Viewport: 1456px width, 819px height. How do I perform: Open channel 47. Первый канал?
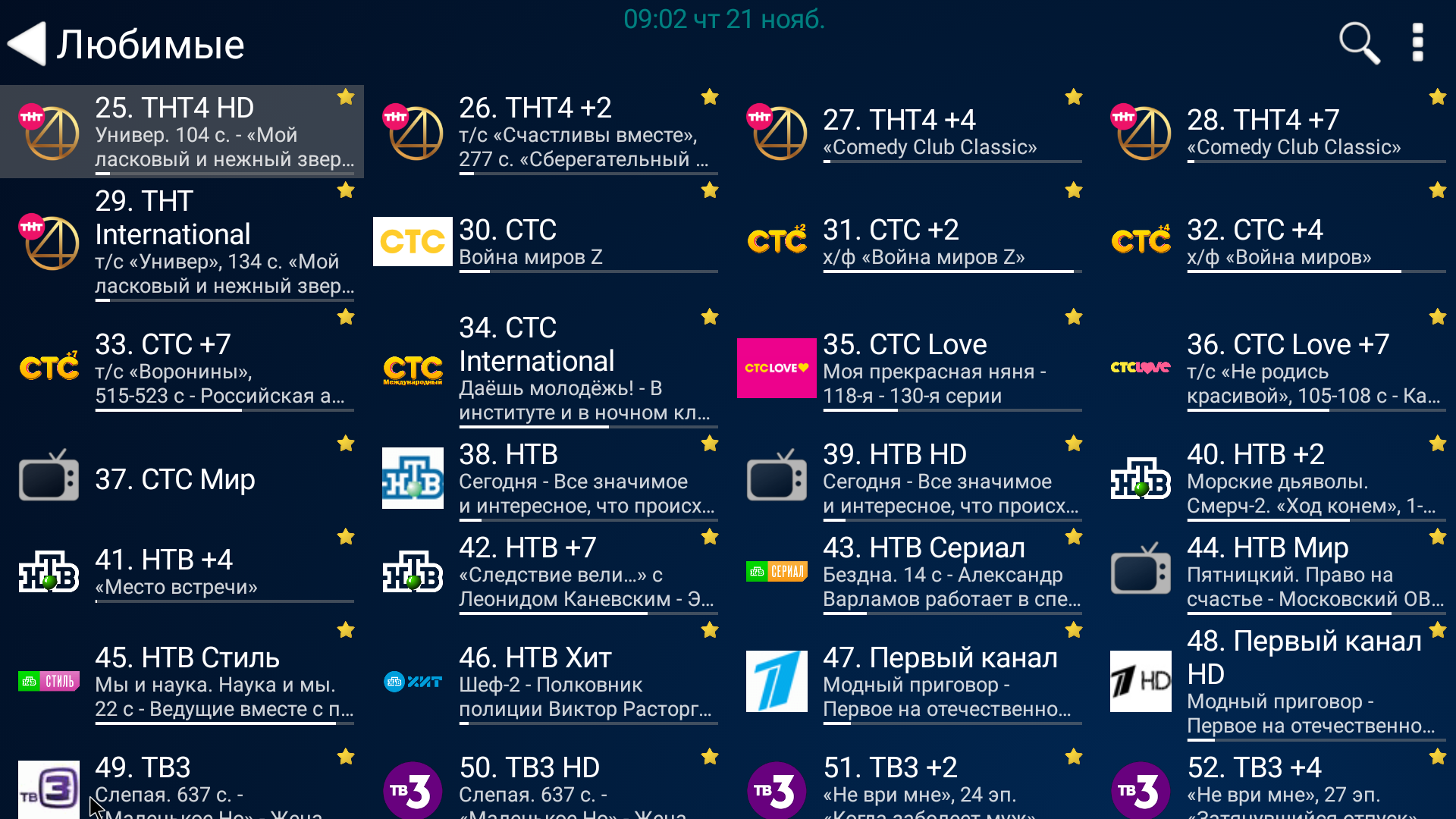tap(910, 682)
